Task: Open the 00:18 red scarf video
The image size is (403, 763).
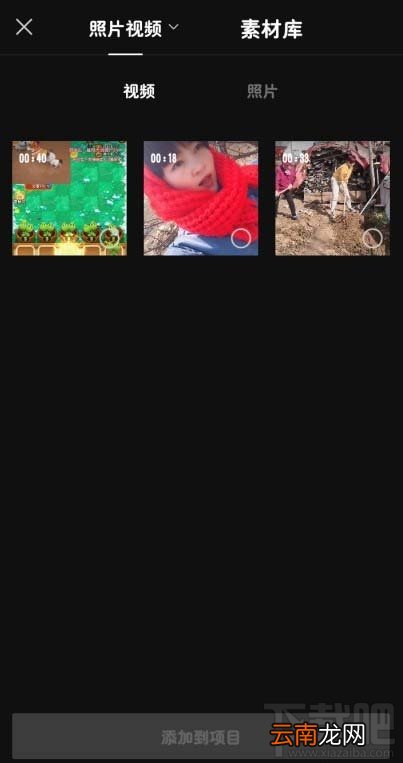Action: click(201, 198)
